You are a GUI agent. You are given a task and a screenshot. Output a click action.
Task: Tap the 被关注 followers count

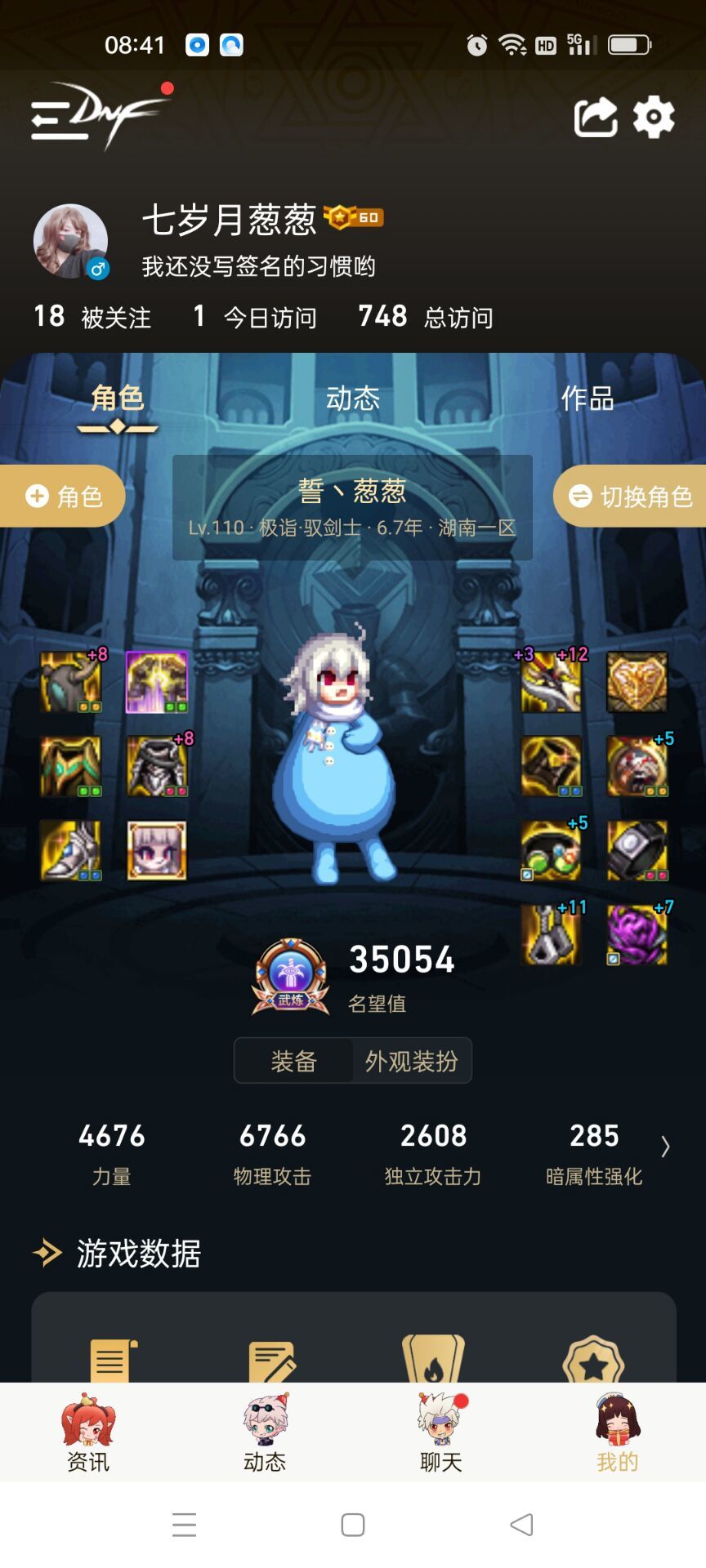tap(92, 317)
